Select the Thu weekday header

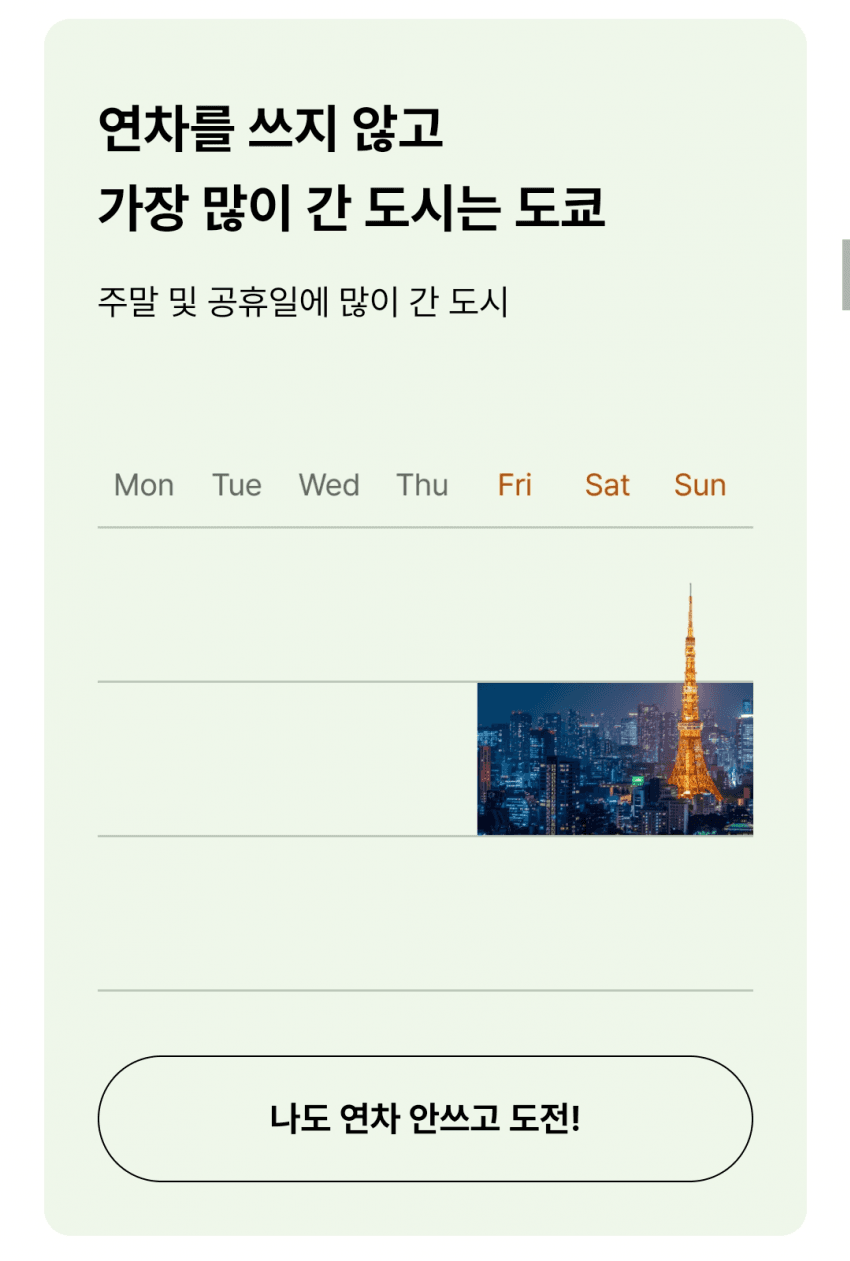coord(422,485)
